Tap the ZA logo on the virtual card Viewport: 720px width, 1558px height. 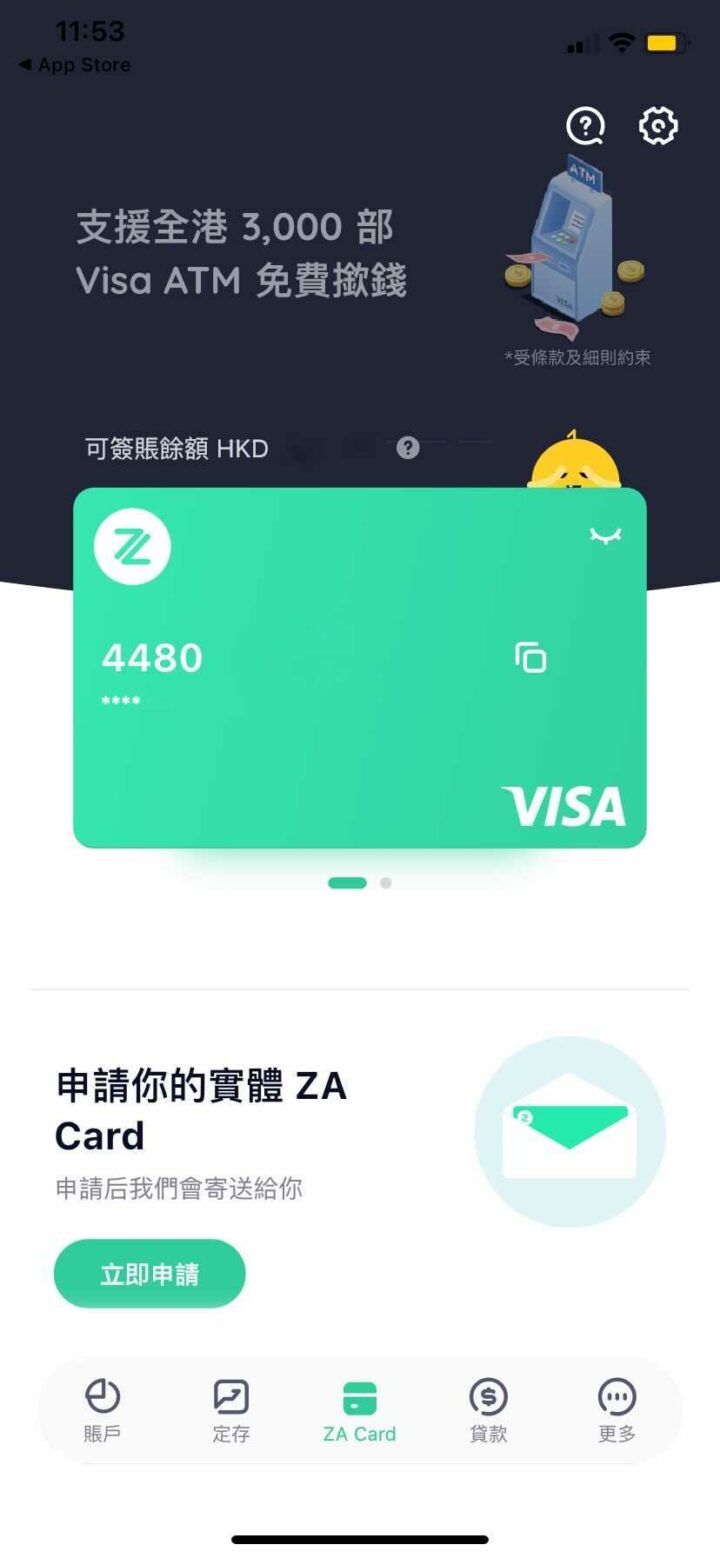tap(131, 545)
